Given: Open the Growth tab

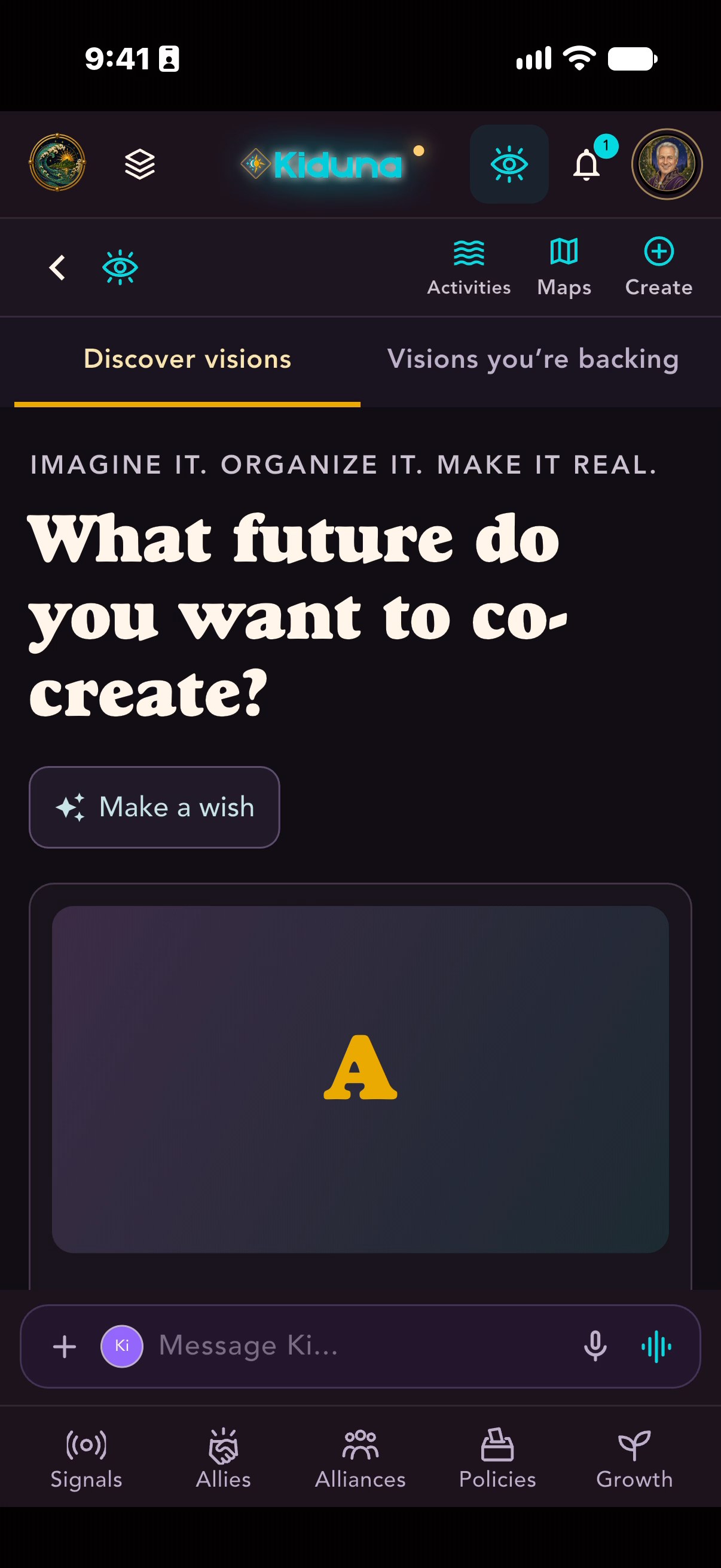Looking at the screenshot, I should pyautogui.click(x=634, y=1459).
